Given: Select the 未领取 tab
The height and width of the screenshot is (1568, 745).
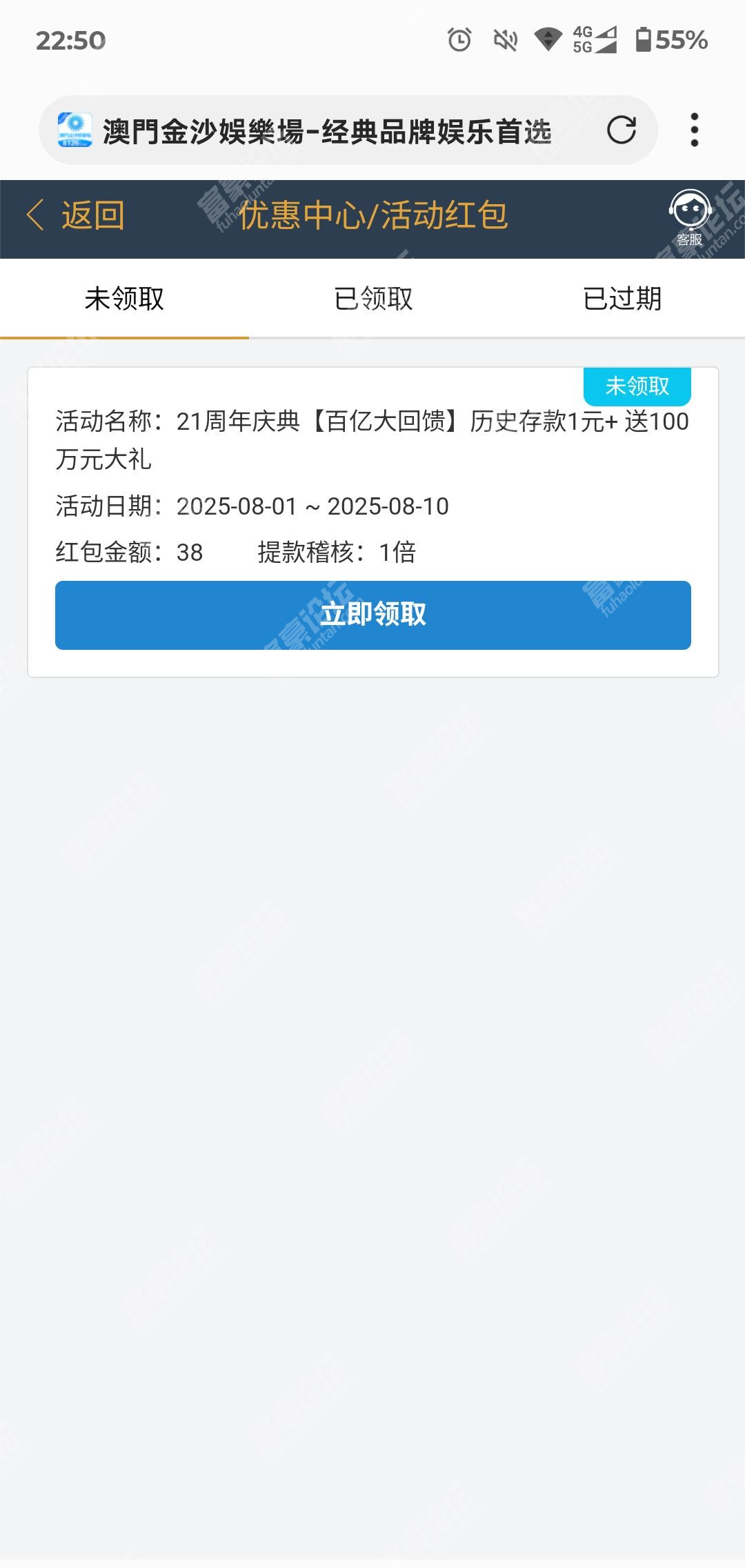Looking at the screenshot, I should coord(124,299).
